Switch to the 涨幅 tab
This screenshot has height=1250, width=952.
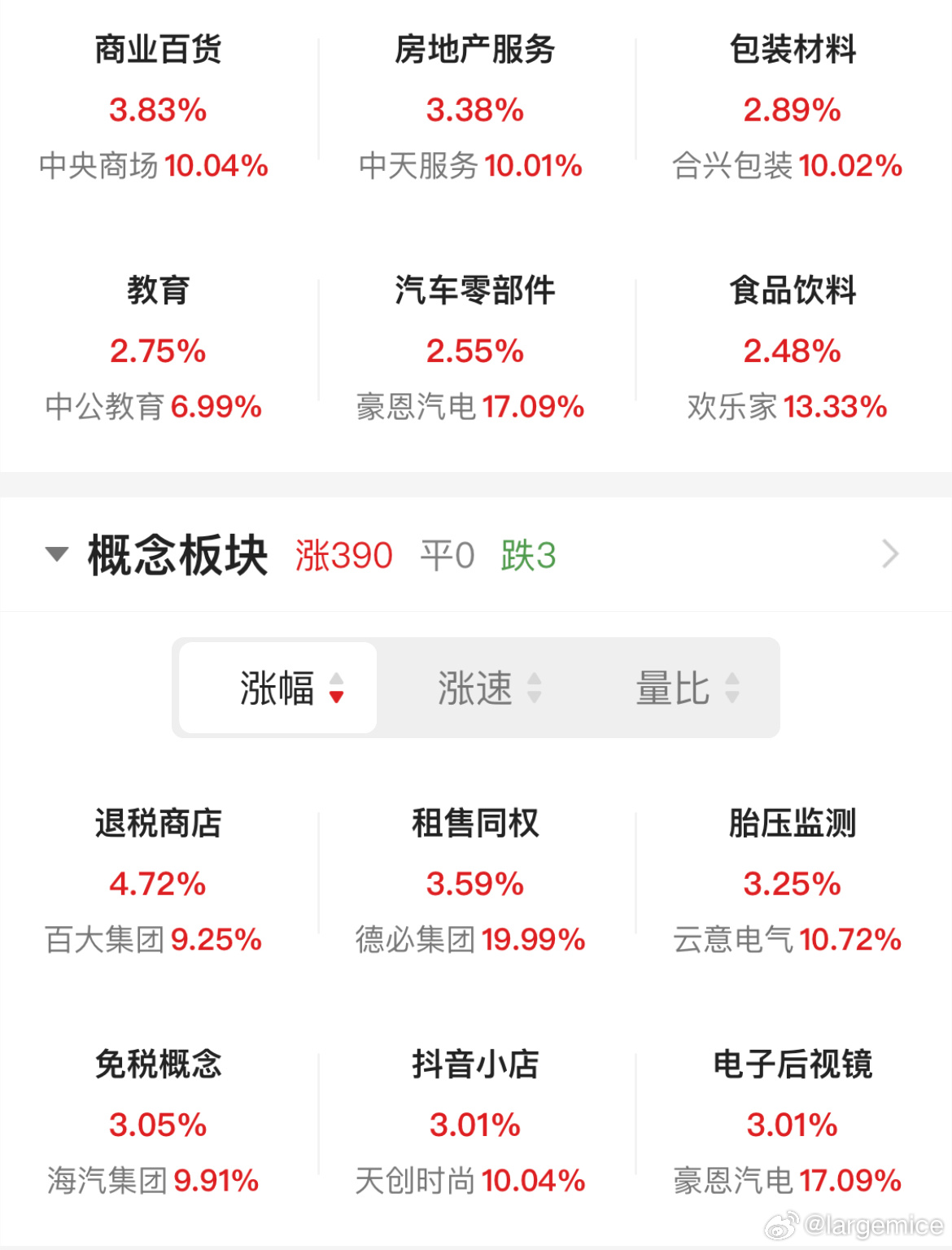pos(277,688)
